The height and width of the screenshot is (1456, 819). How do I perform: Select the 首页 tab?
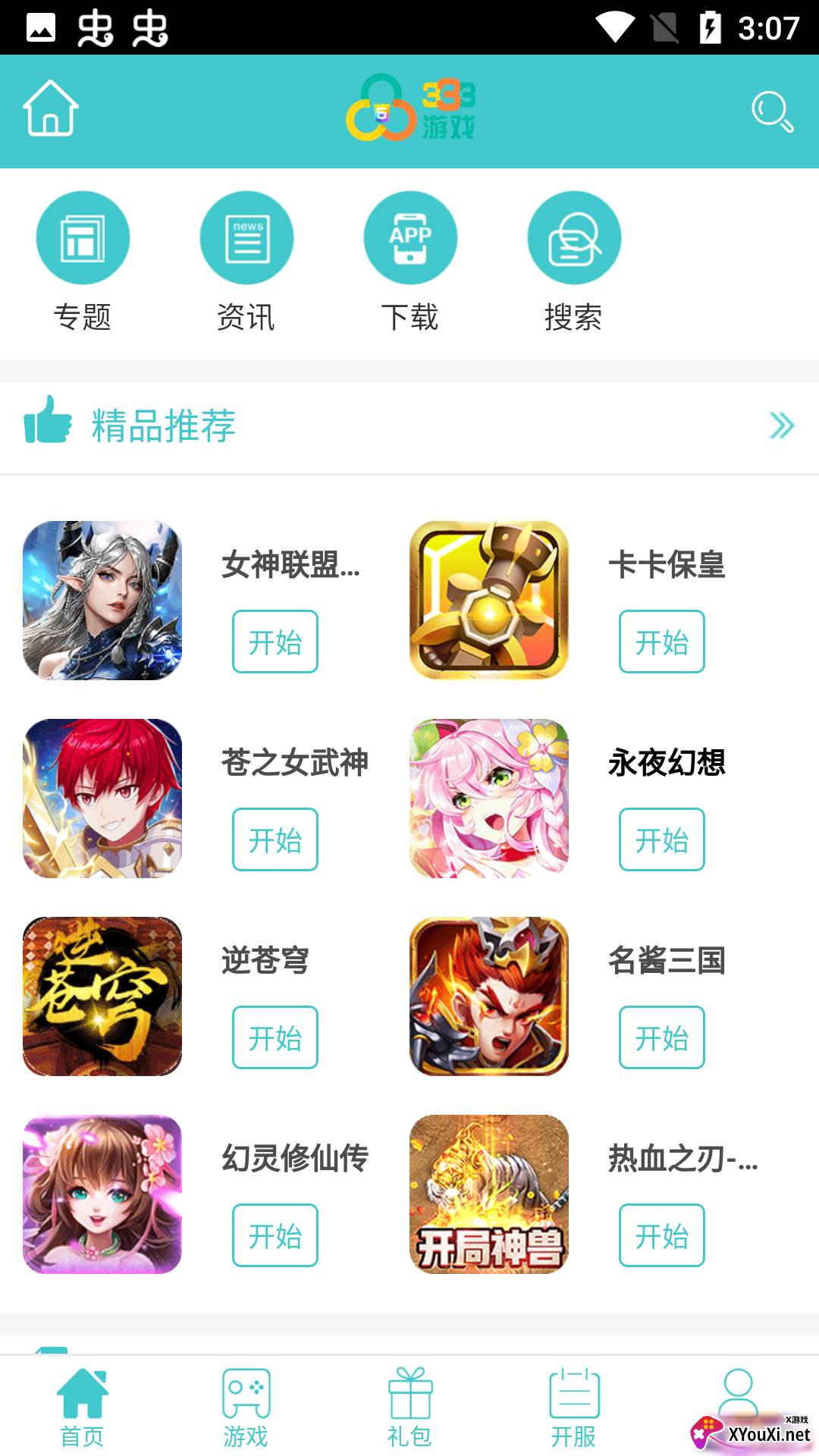[82, 1407]
